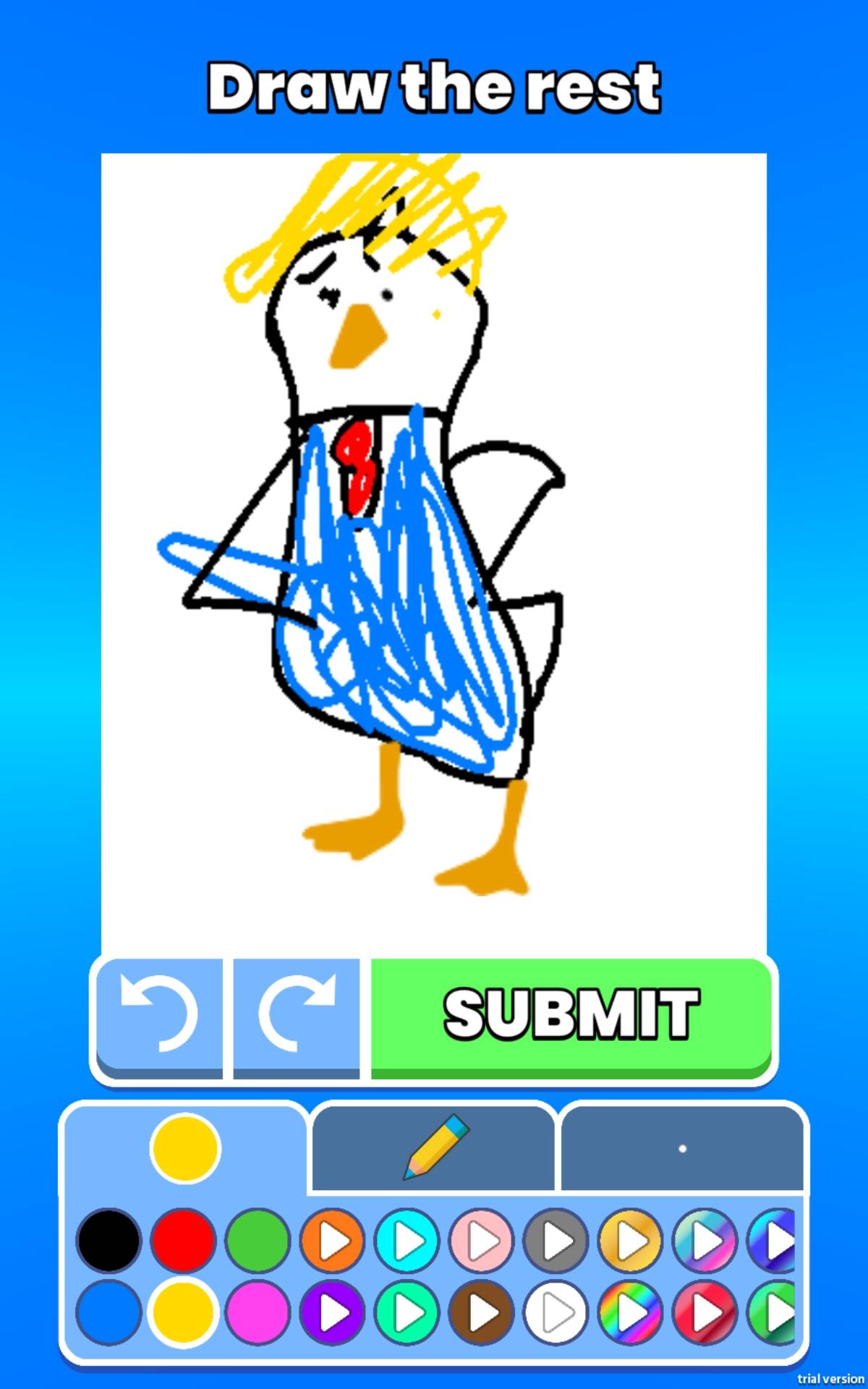Viewport: 868px width, 1389px height.
Task: Unlock the orange color swatch
Action: pyautogui.click(x=332, y=1240)
